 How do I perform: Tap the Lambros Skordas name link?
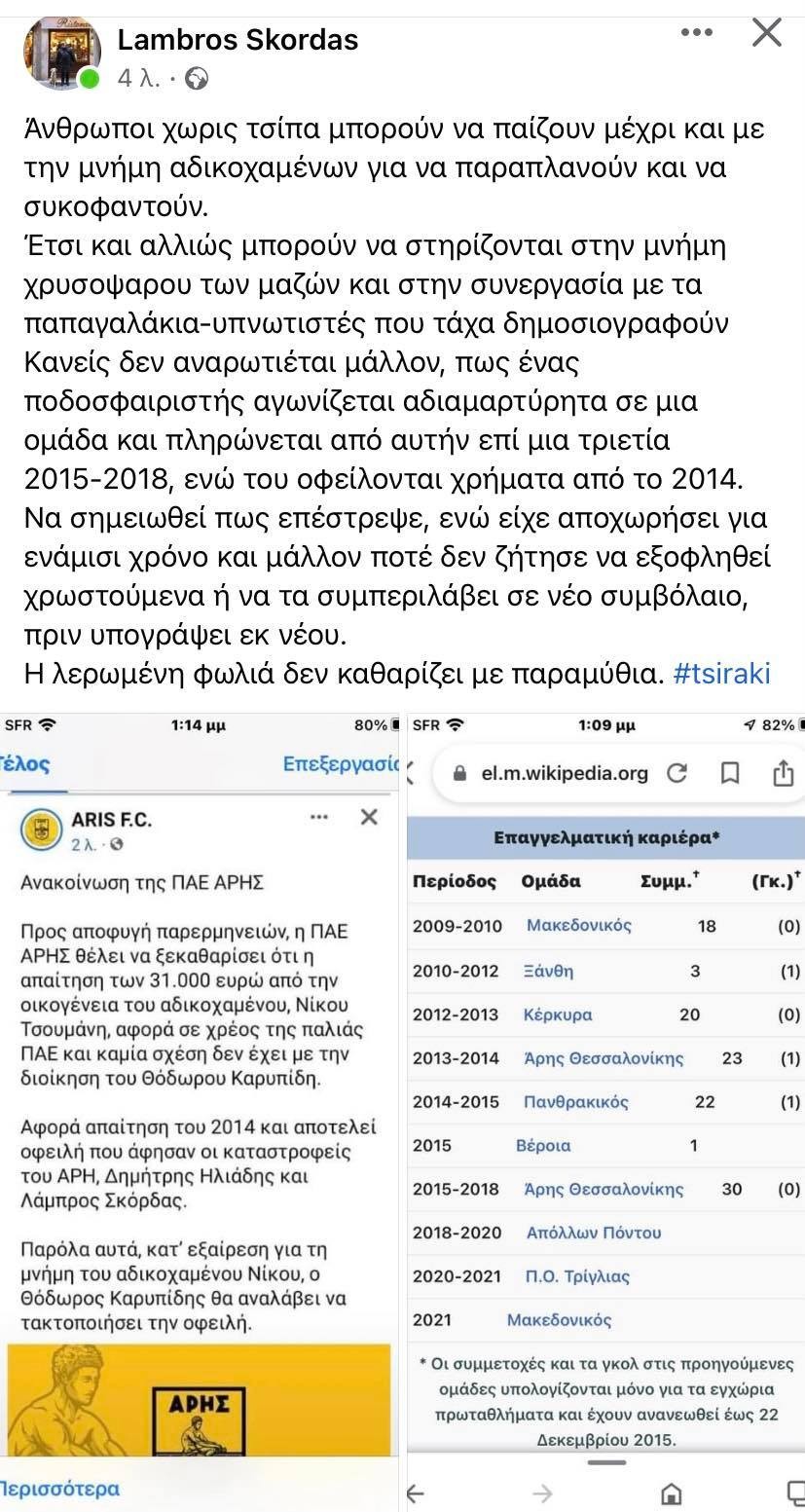[x=238, y=40]
